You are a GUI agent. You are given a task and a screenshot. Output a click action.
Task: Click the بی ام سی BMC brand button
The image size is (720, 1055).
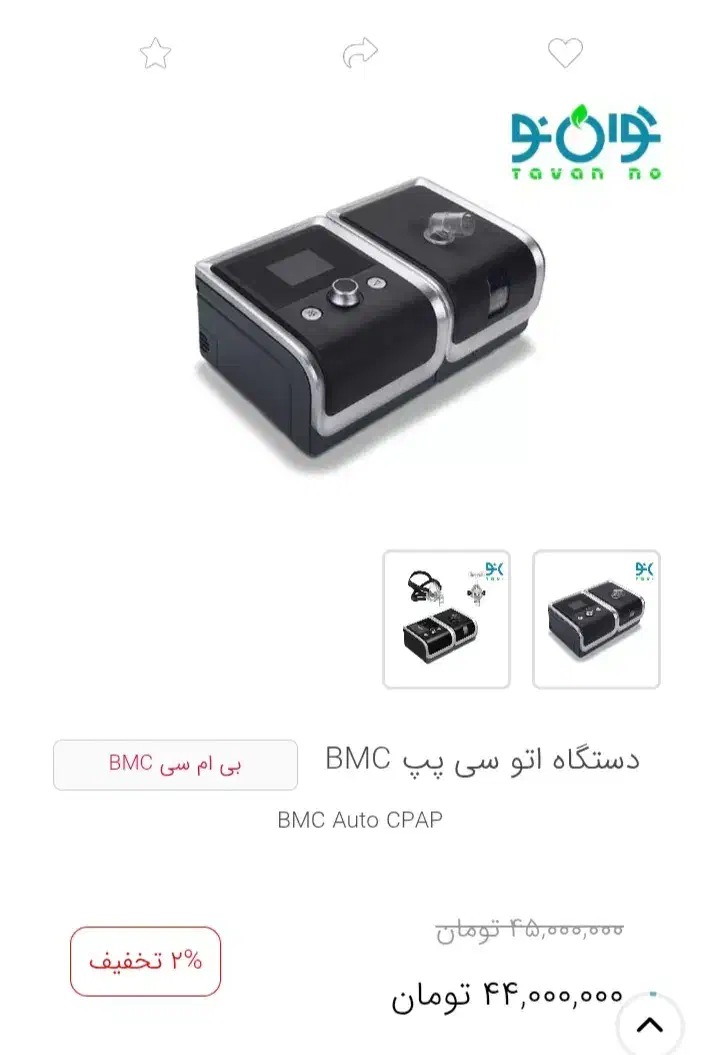(x=175, y=763)
